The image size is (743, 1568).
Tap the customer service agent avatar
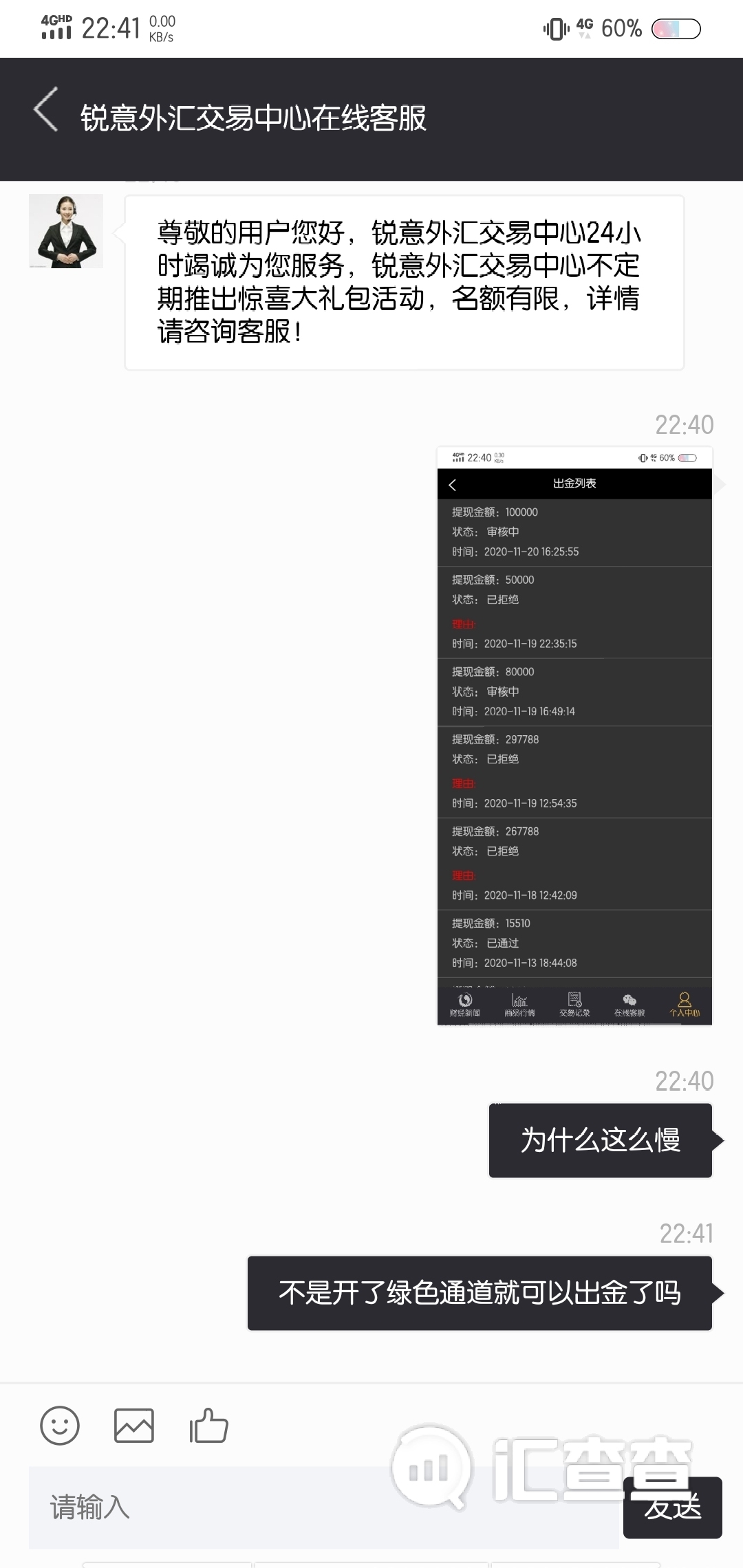coord(66,231)
